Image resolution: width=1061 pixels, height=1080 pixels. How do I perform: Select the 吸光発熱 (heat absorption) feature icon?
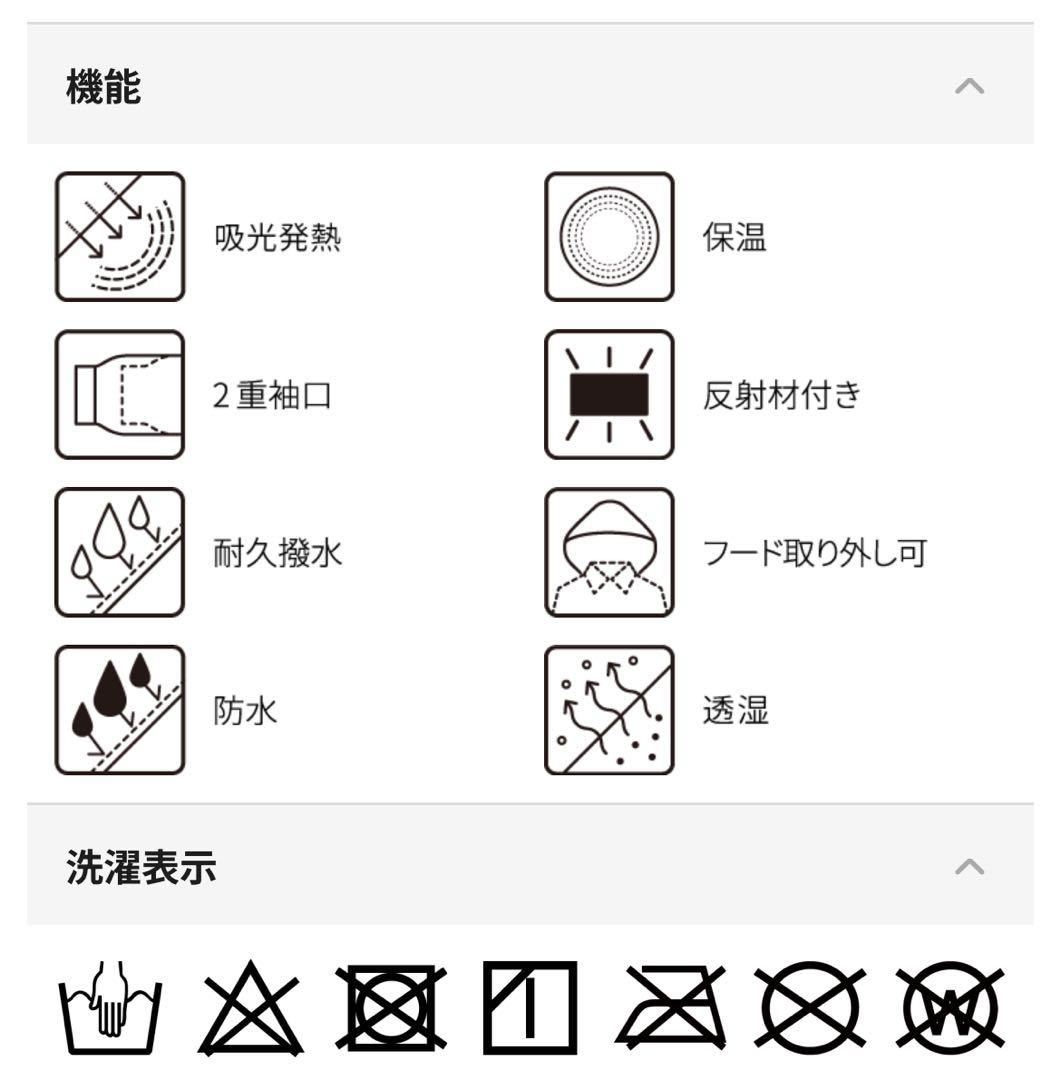pyautogui.click(x=119, y=235)
